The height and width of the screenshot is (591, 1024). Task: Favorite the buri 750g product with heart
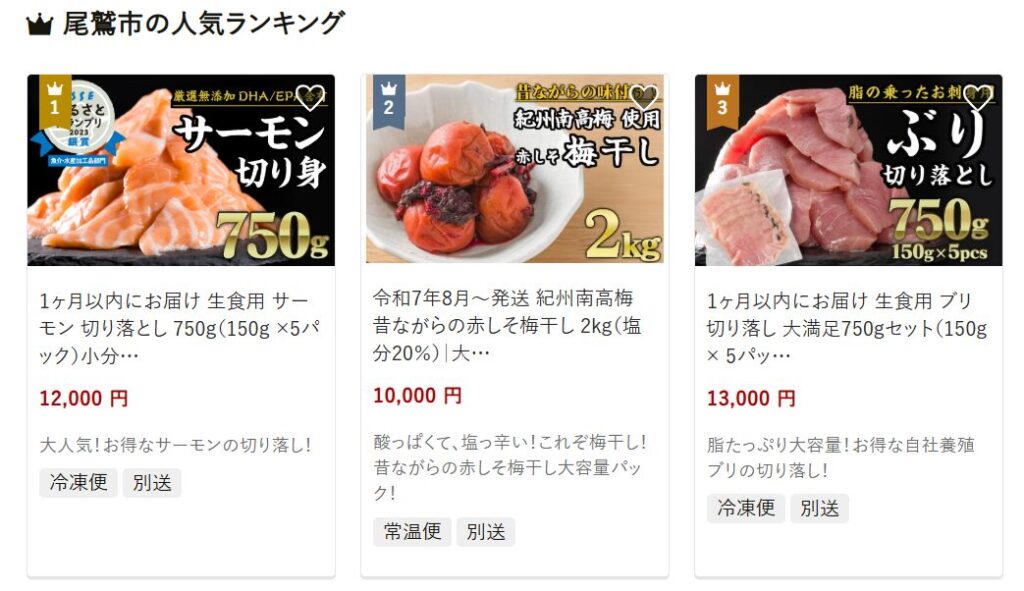[x=978, y=95]
